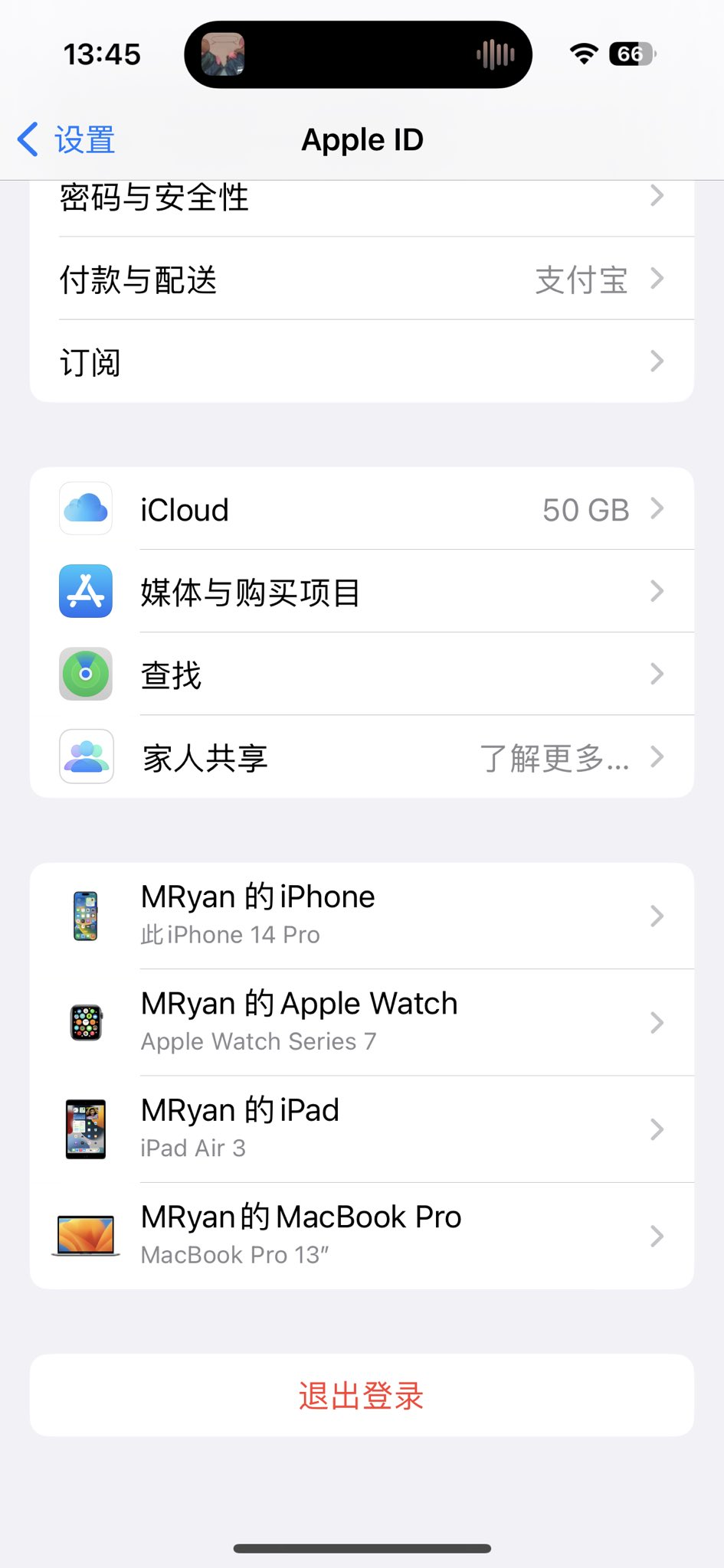View MRyan 的 iPhone device details
Screen dimensions: 724x1568
pyautogui.click(x=360, y=916)
